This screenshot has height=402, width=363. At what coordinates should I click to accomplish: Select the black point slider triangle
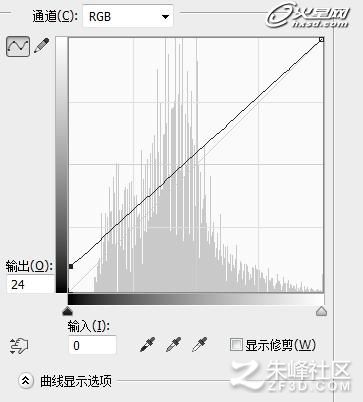click(x=68, y=311)
